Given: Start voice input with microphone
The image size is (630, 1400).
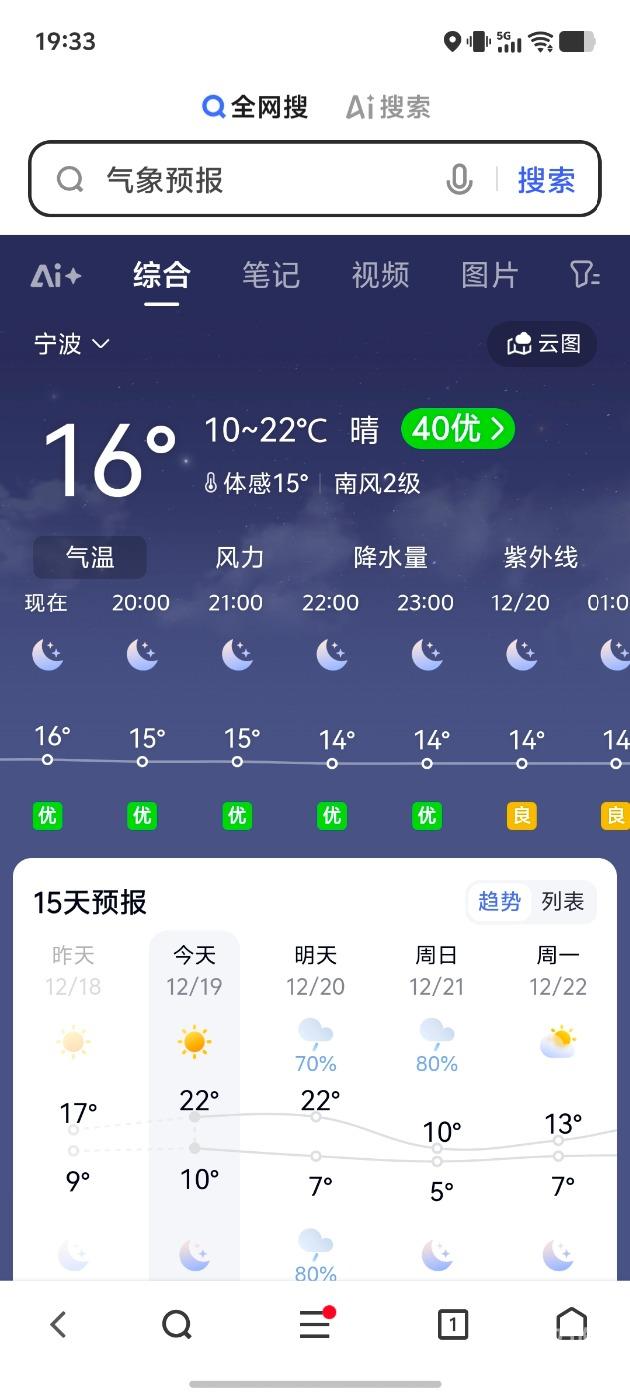Looking at the screenshot, I should (x=459, y=180).
